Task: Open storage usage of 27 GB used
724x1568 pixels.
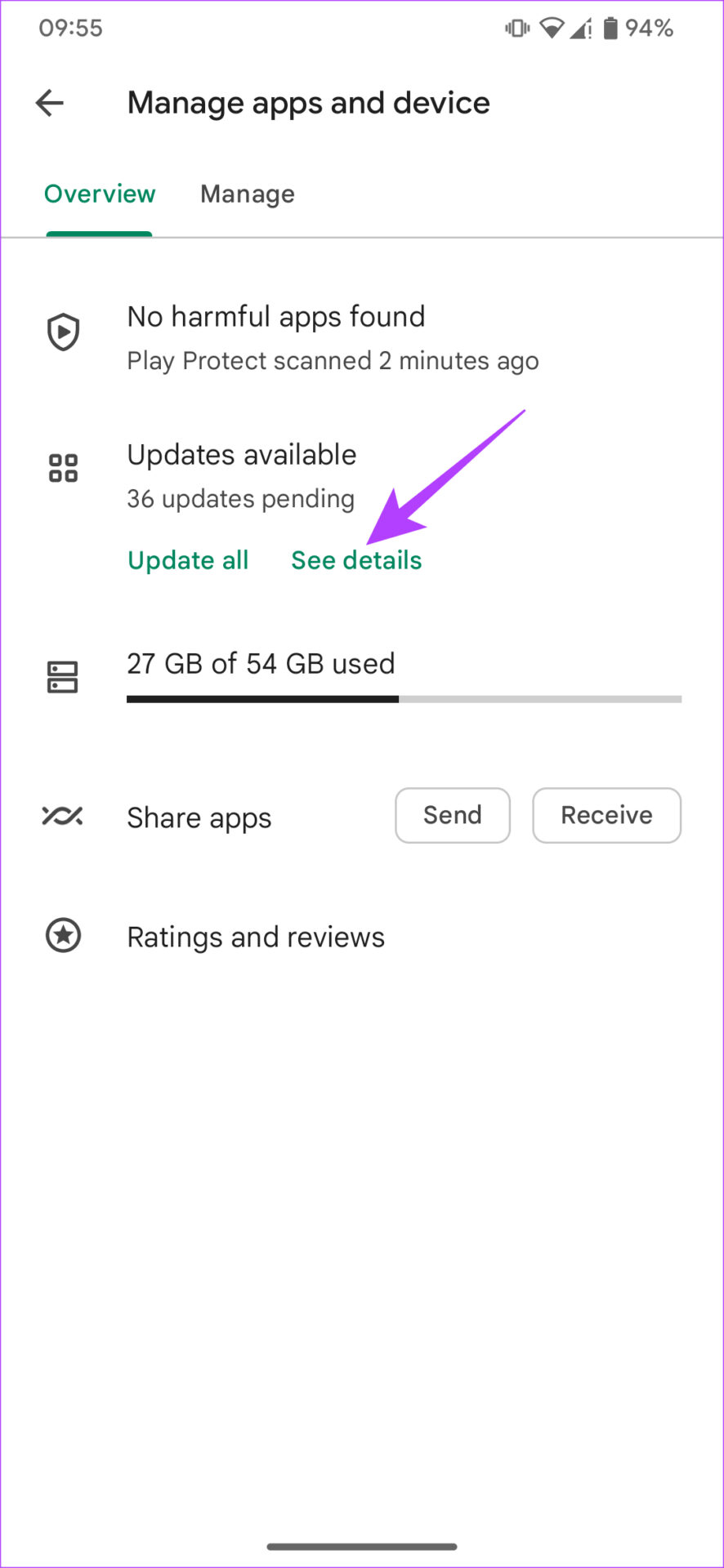Action: click(362, 677)
